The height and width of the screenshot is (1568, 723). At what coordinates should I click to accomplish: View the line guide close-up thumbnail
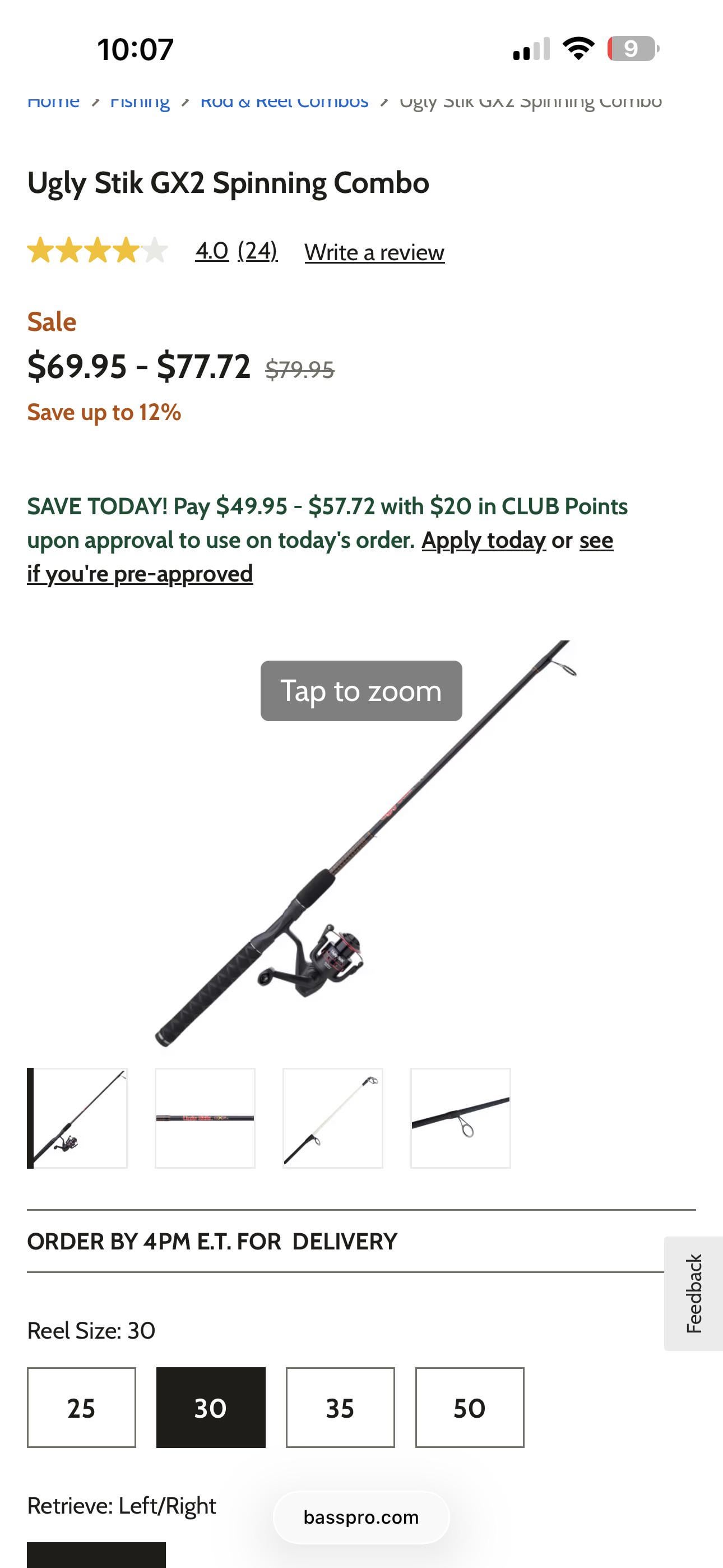click(x=461, y=1118)
